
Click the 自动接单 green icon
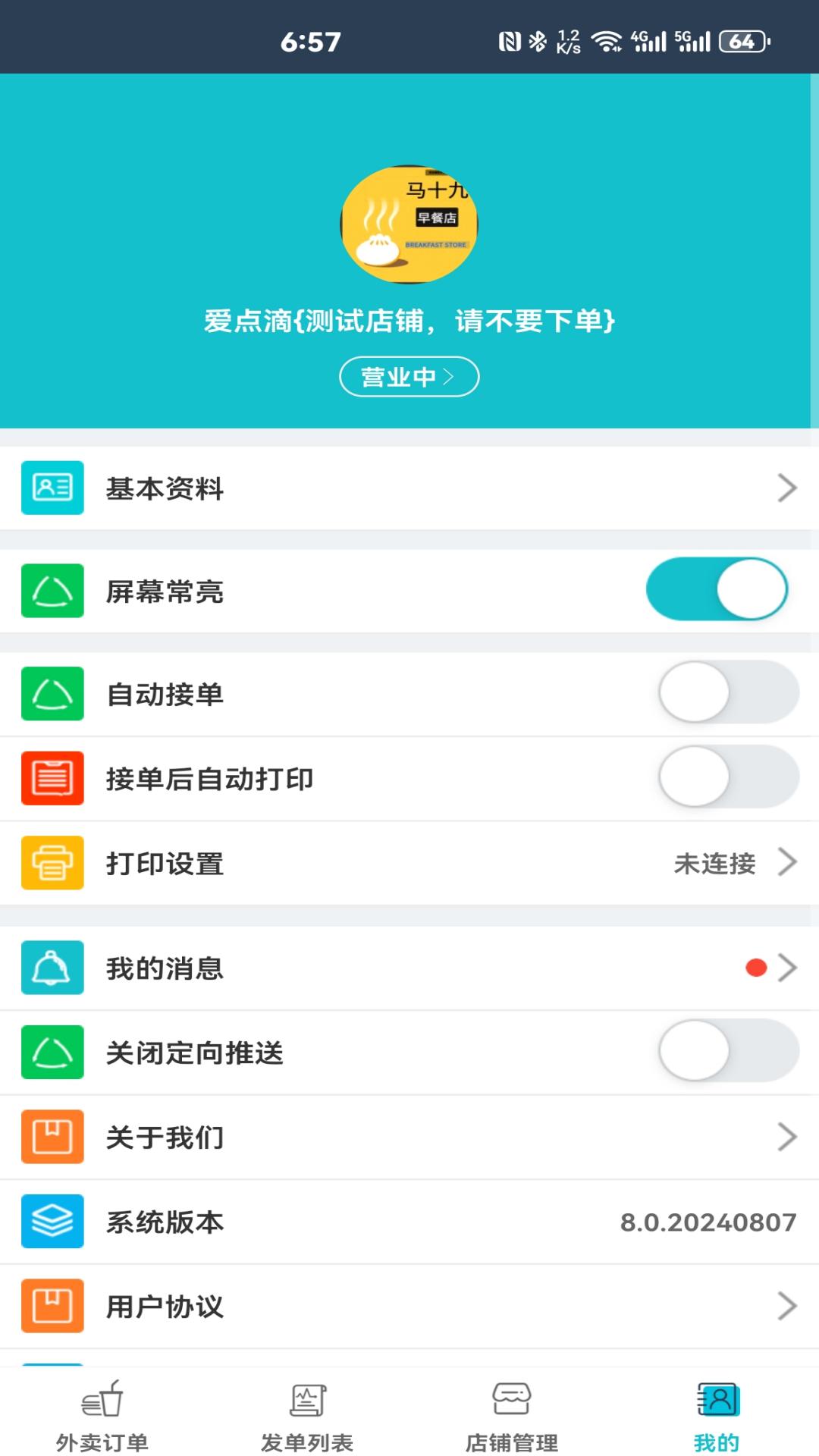click(x=52, y=693)
